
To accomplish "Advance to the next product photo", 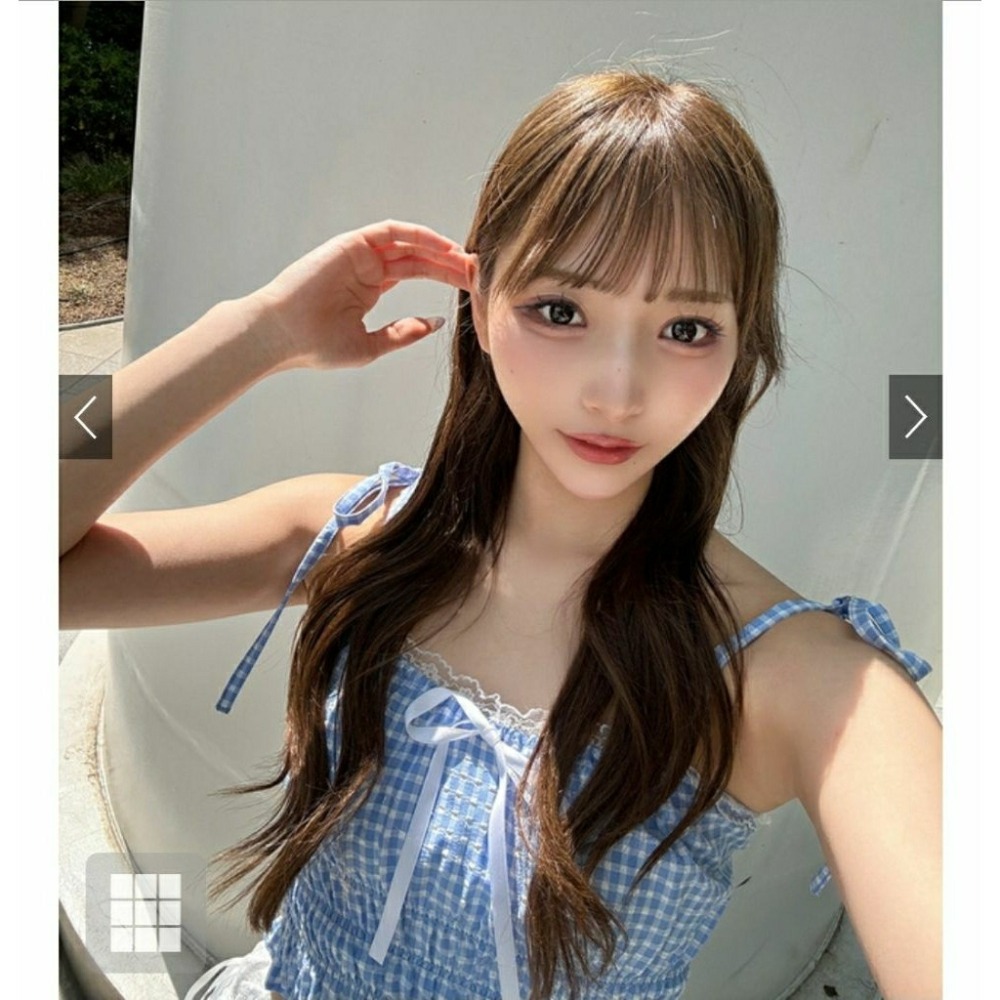I will 915,417.
